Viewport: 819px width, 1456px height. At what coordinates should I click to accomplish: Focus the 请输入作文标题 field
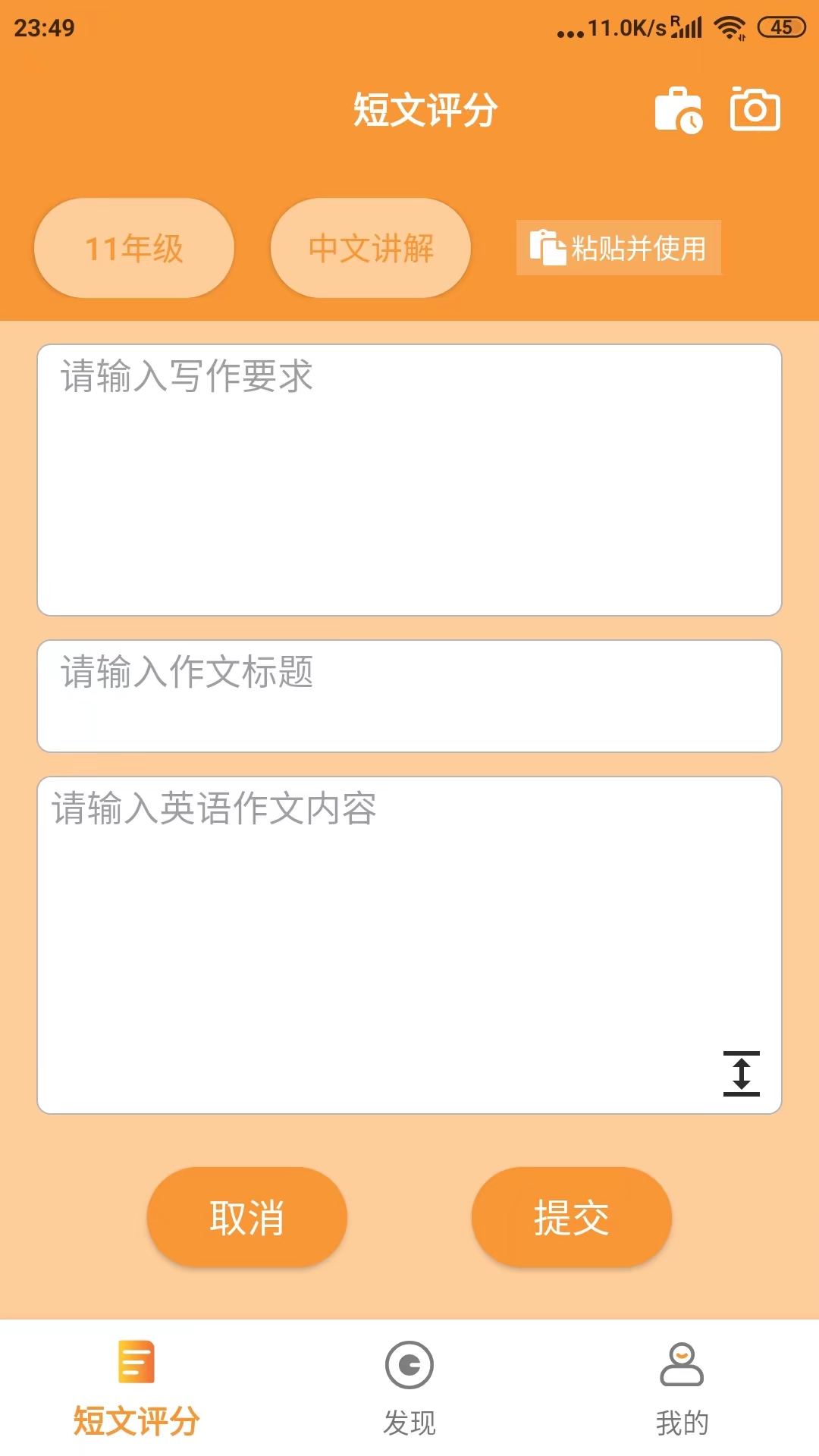click(x=409, y=695)
